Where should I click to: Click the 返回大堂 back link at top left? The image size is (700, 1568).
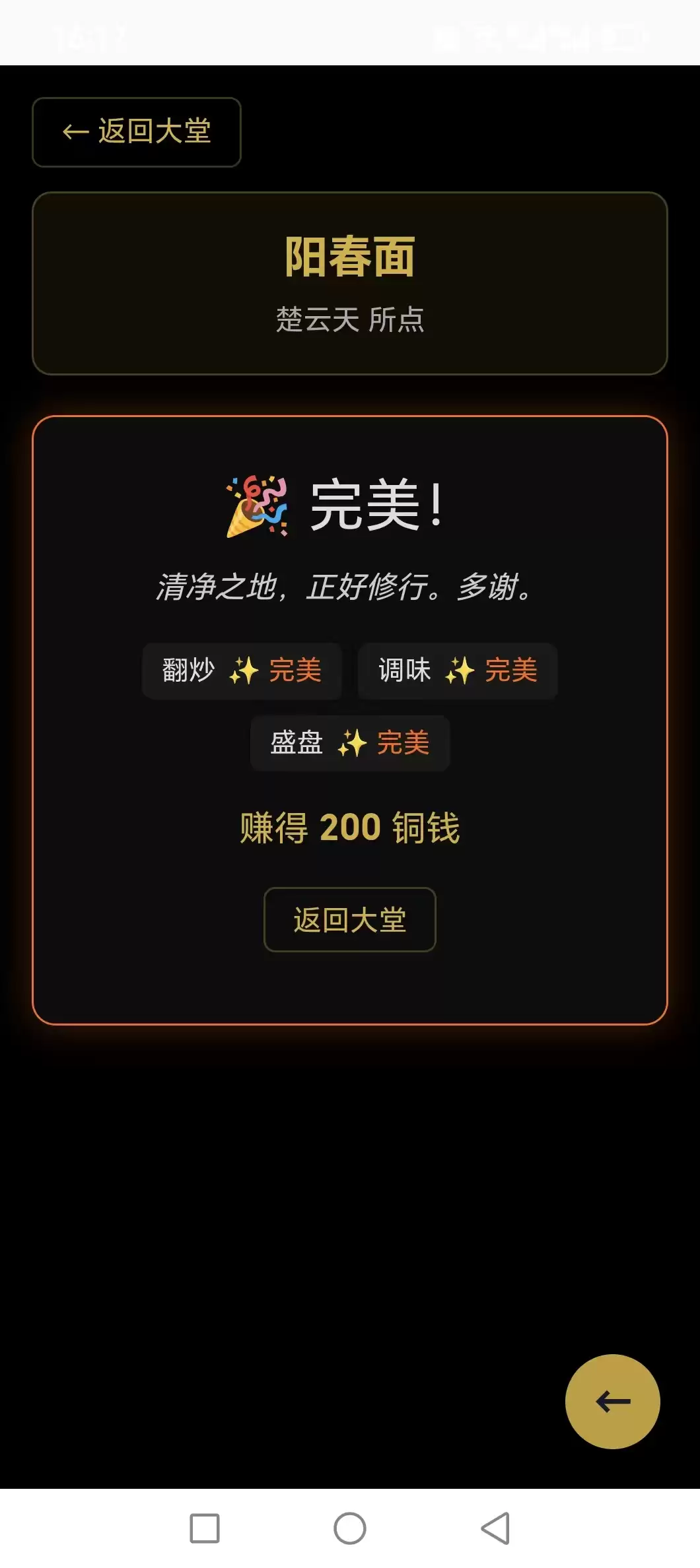pyautogui.click(x=136, y=133)
